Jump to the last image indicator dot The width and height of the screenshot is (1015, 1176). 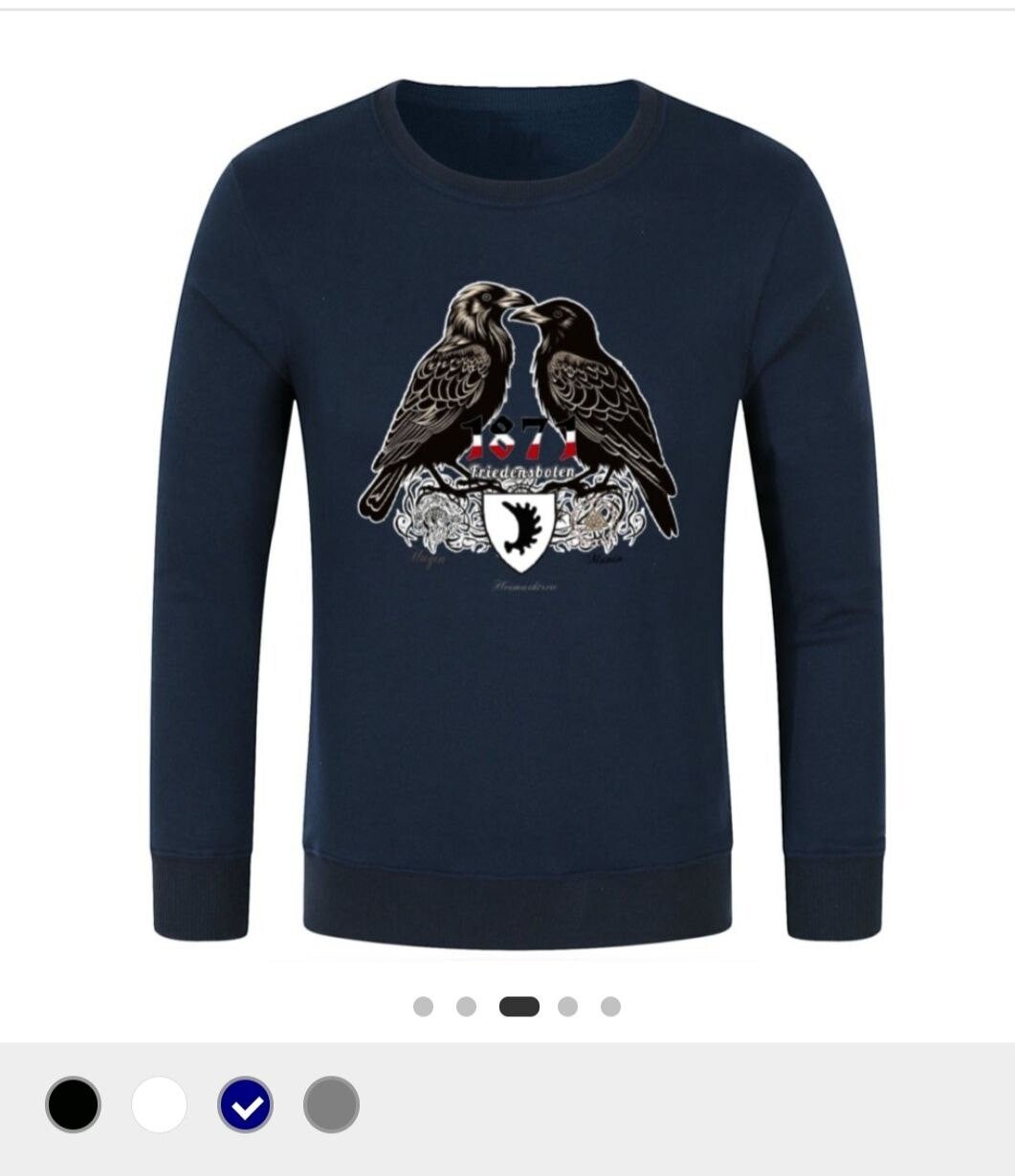(610, 1007)
